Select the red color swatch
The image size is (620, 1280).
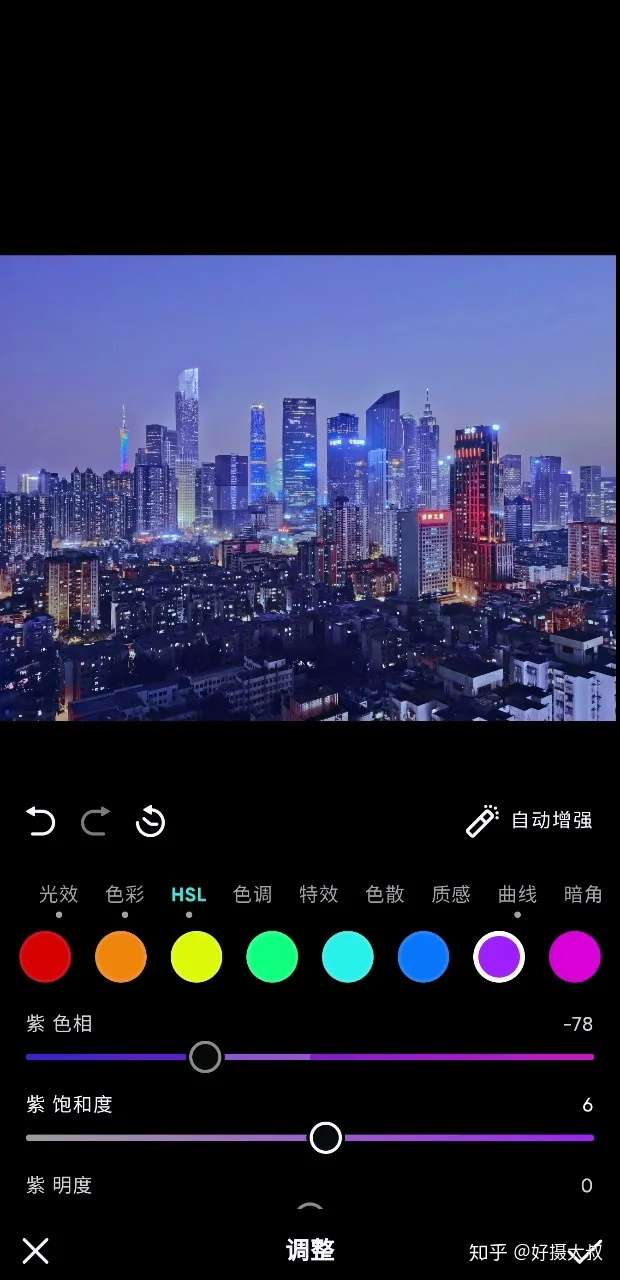click(45, 957)
